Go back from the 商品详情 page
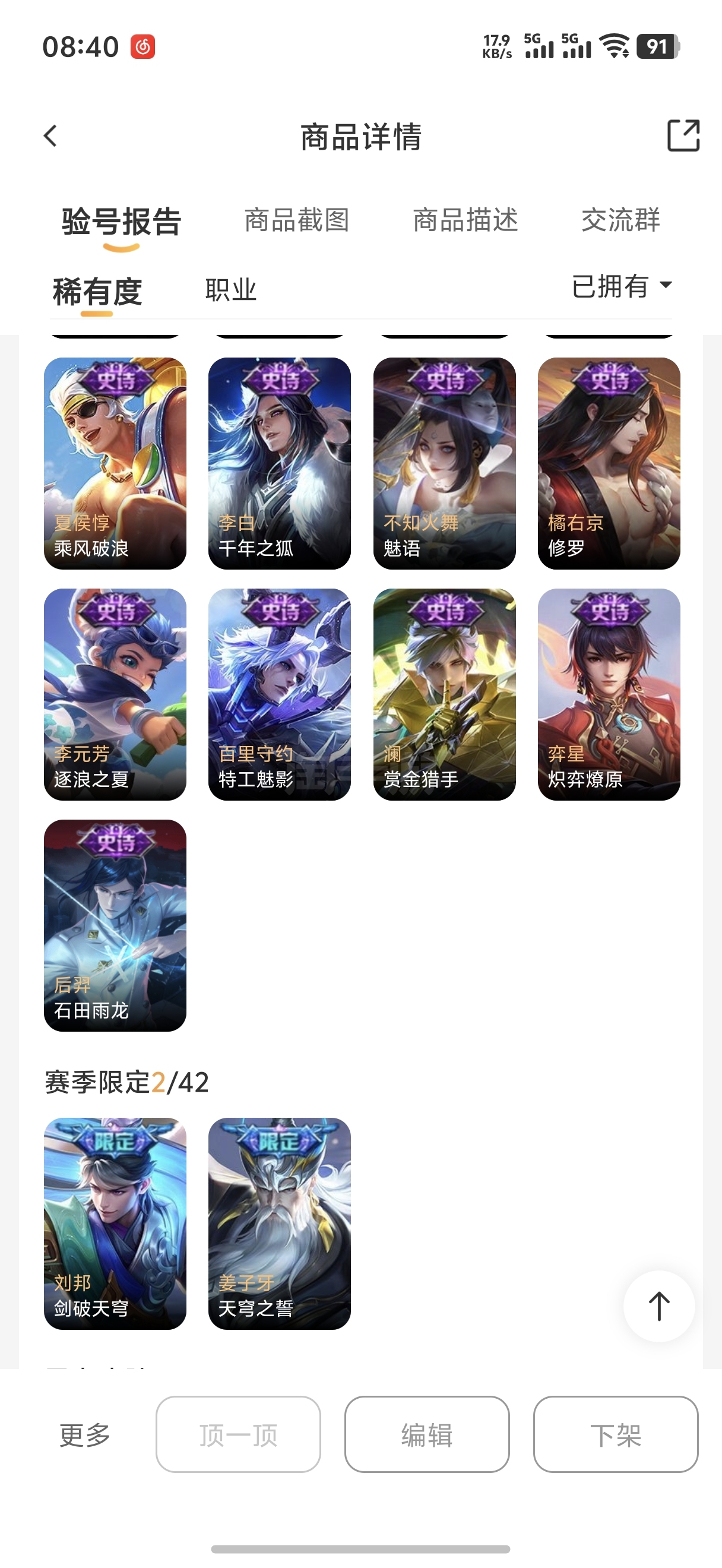This screenshot has height=1568, width=722. click(50, 136)
